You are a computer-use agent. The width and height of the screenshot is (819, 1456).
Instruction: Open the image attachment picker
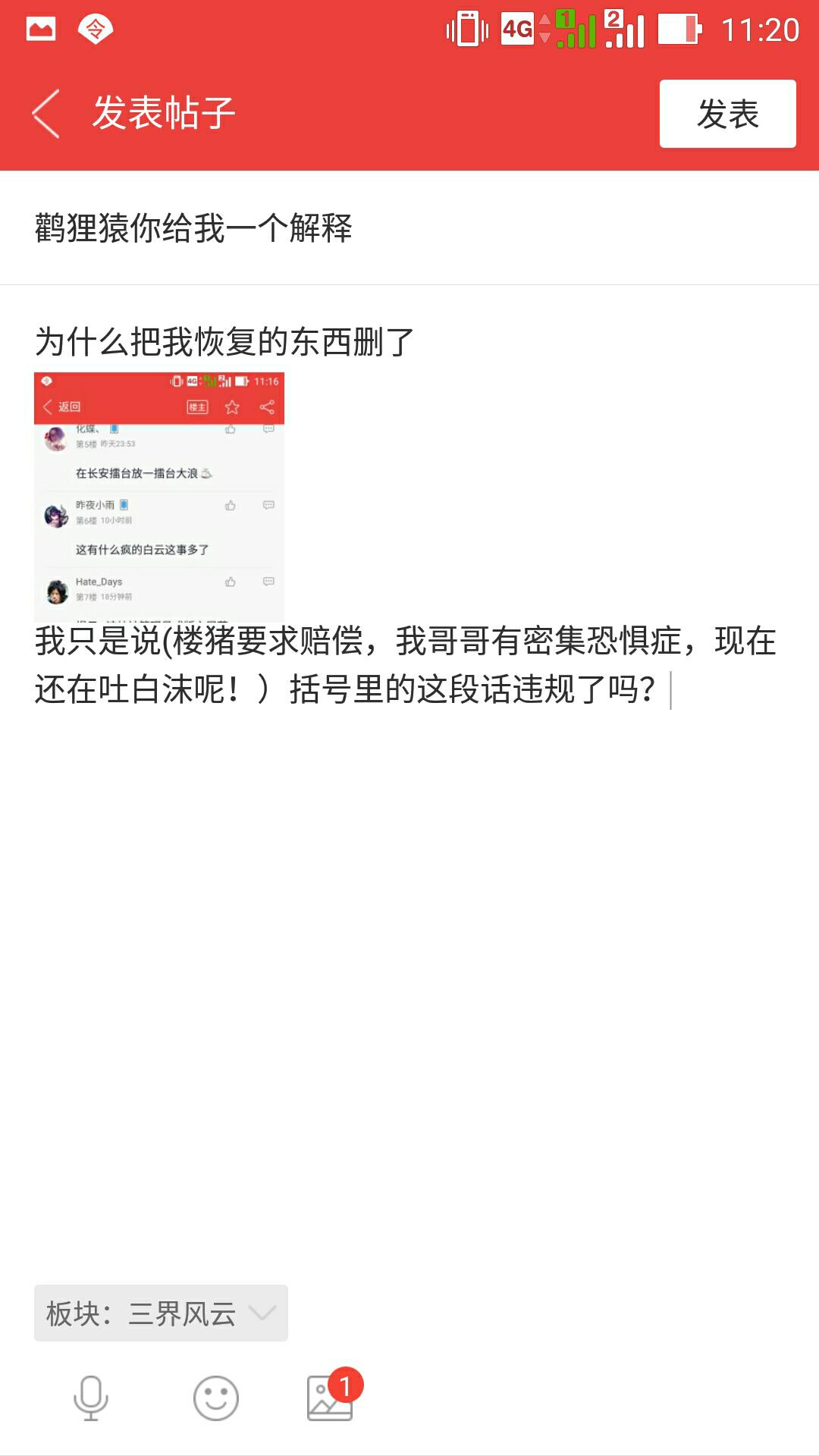330,1397
